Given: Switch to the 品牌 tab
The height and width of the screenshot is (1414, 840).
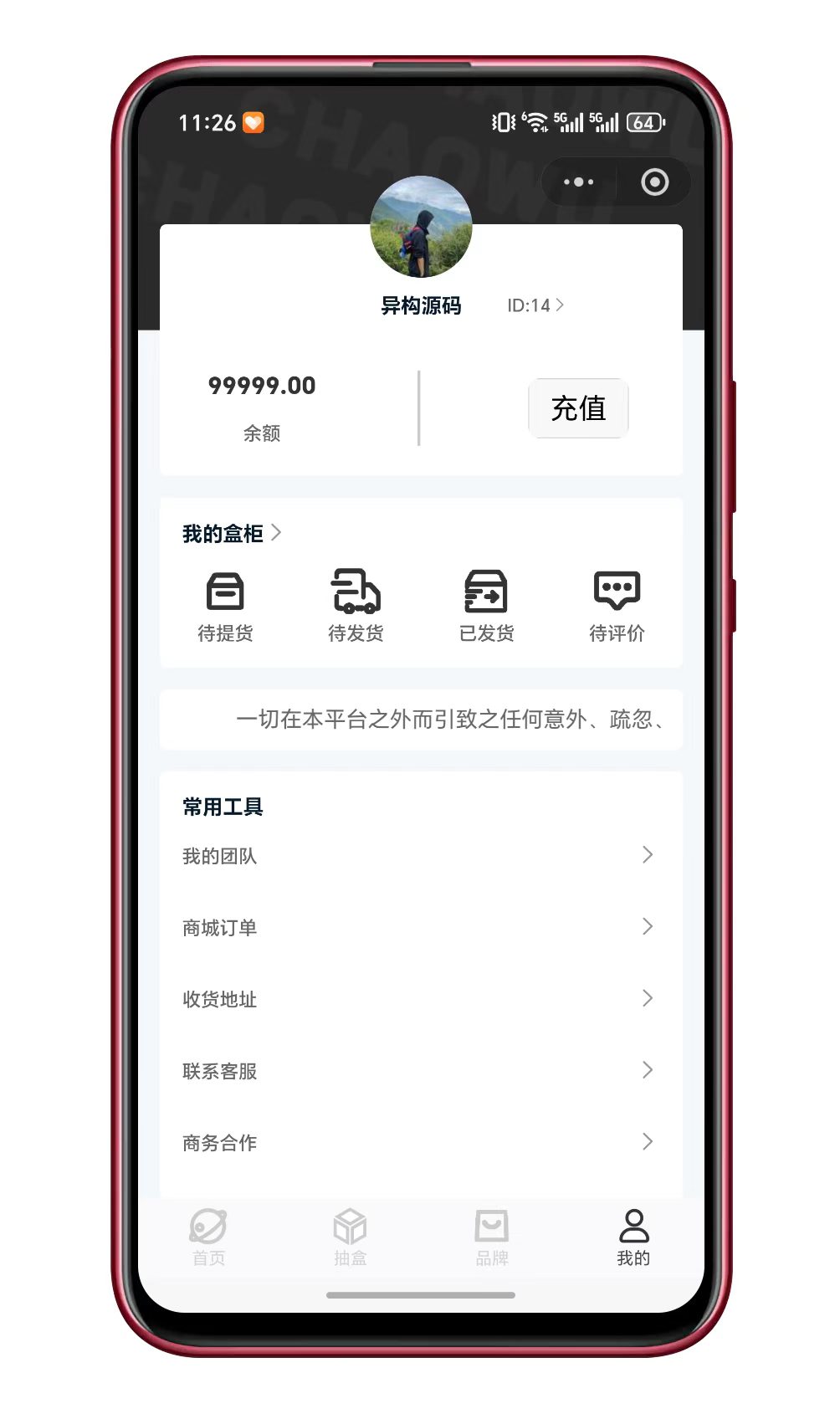Looking at the screenshot, I should pyautogui.click(x=491, y=1237).
